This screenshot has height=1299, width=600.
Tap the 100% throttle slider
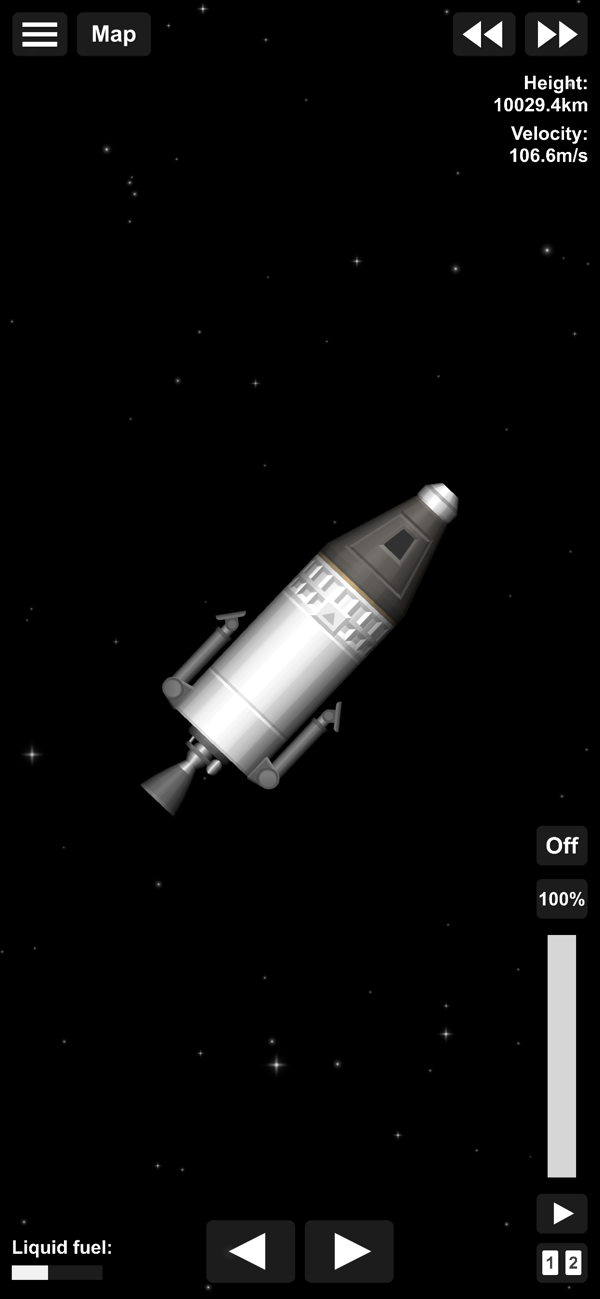coord(562,1055)
